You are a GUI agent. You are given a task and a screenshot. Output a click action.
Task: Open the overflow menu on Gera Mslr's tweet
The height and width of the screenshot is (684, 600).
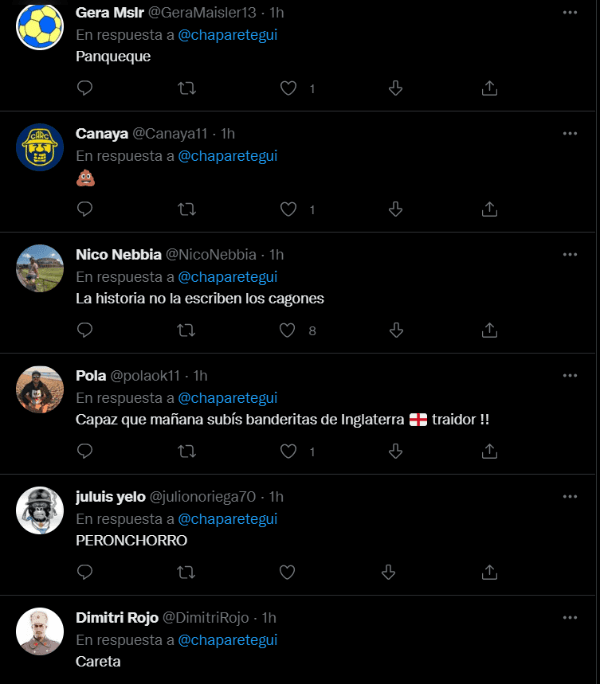(570, 12)
